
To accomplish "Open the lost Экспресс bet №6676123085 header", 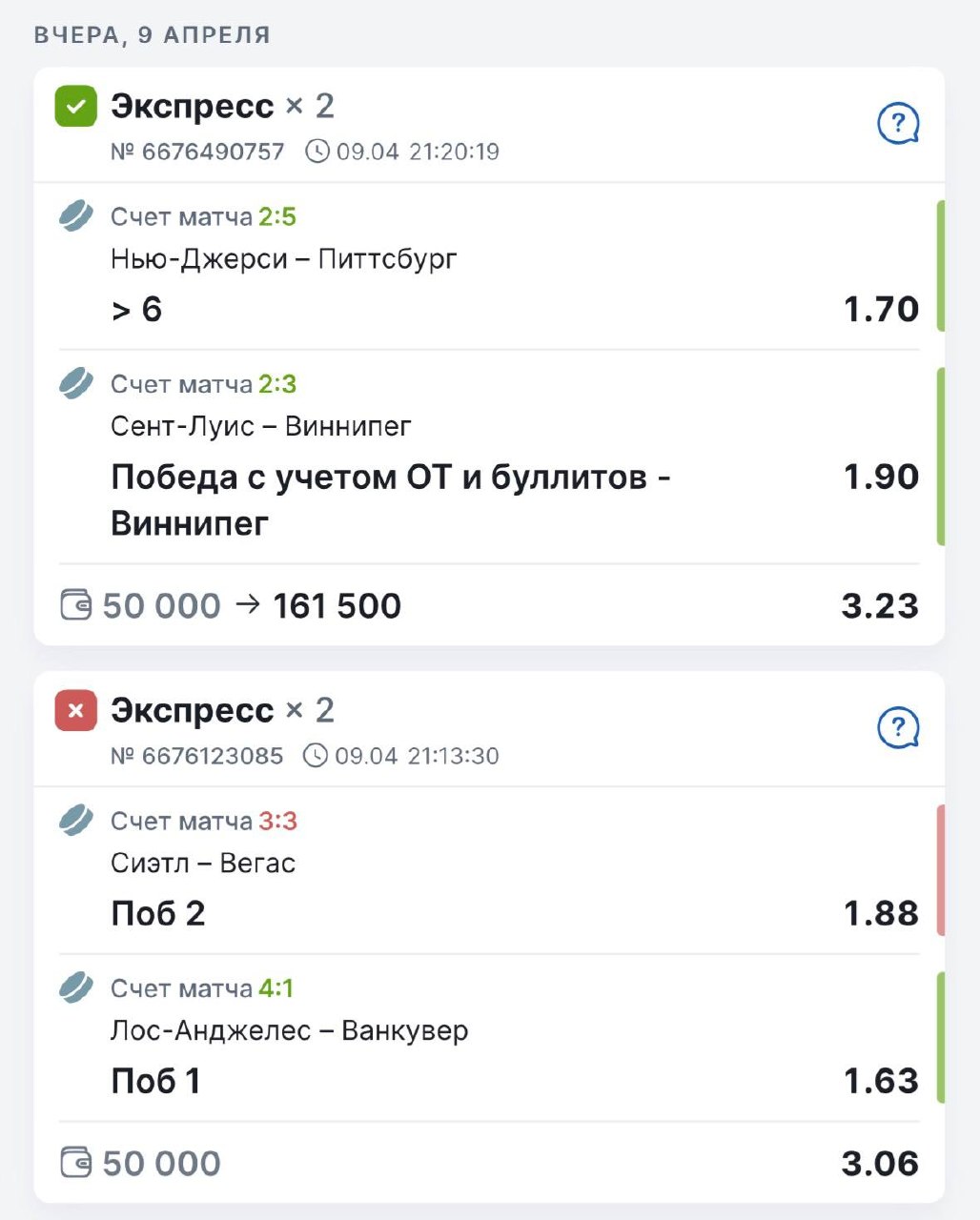I will click(489, 729).
